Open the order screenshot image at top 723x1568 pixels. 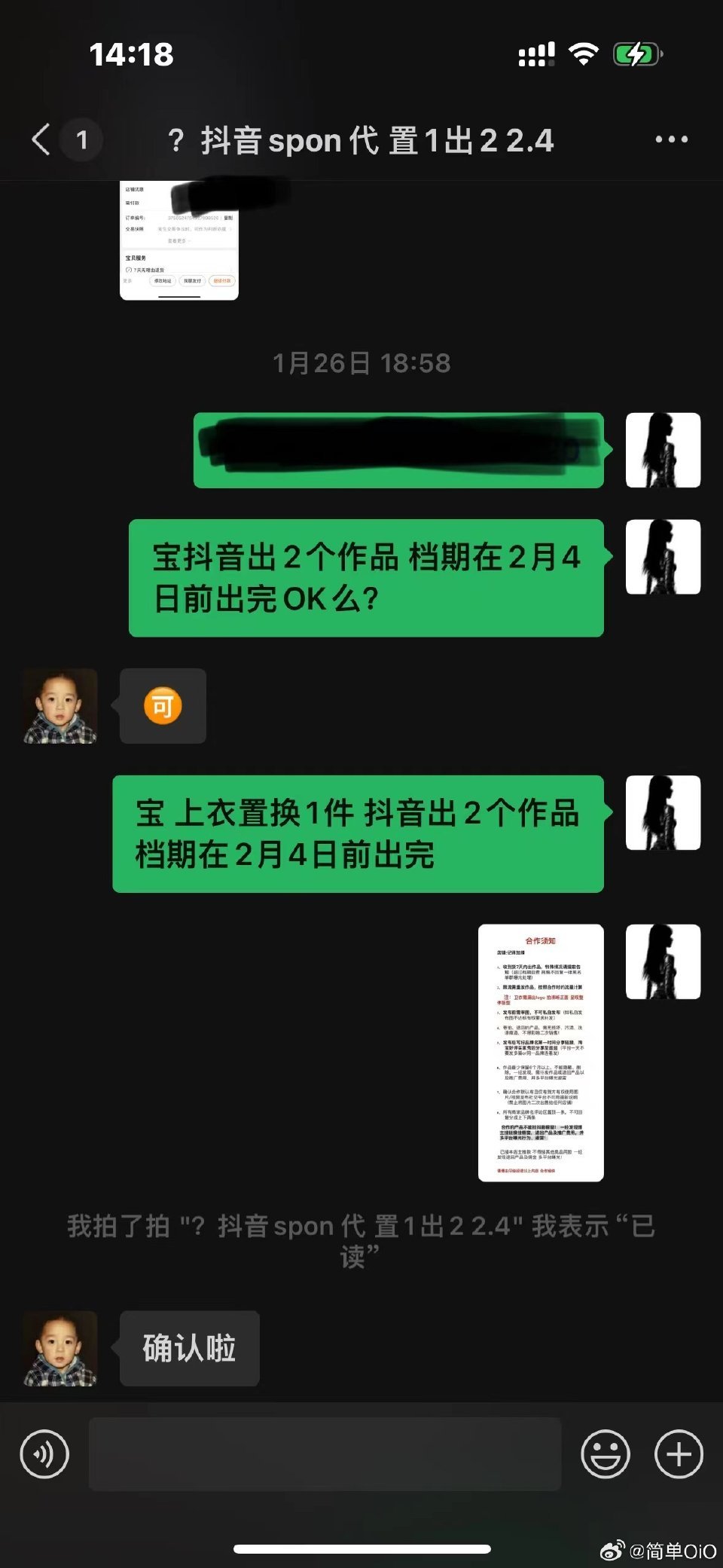click(179, 240)
